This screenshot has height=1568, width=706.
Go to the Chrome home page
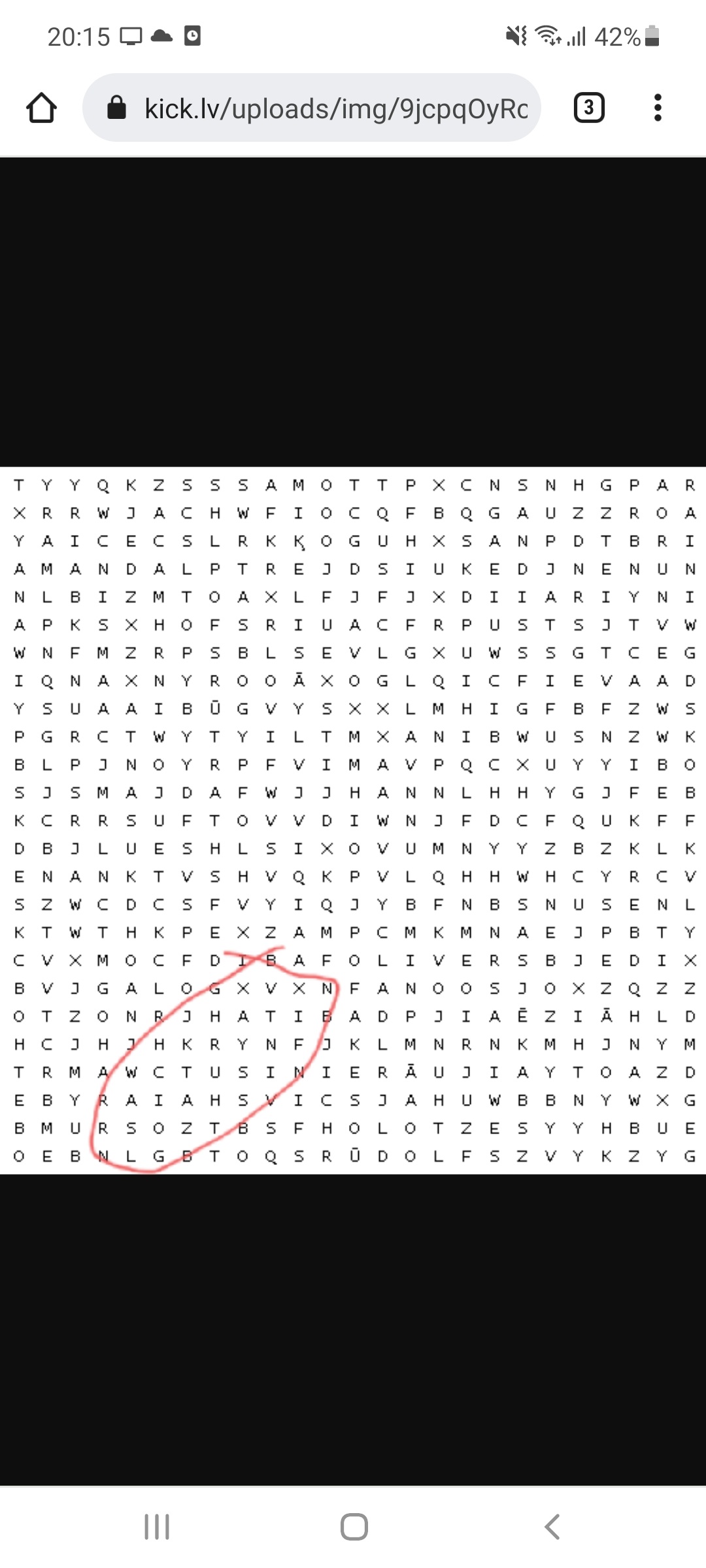tap(41, 108)
